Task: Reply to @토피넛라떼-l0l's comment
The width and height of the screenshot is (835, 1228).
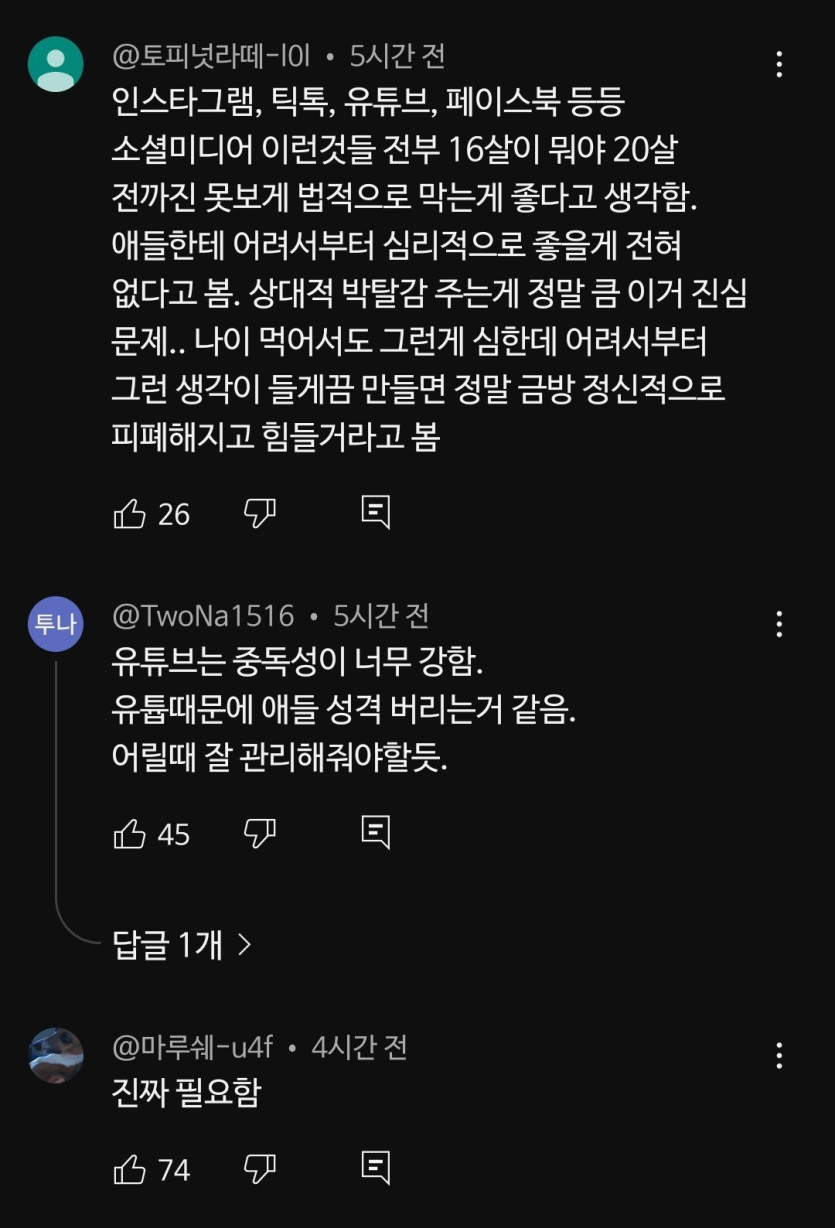Action: click(375, 512)
